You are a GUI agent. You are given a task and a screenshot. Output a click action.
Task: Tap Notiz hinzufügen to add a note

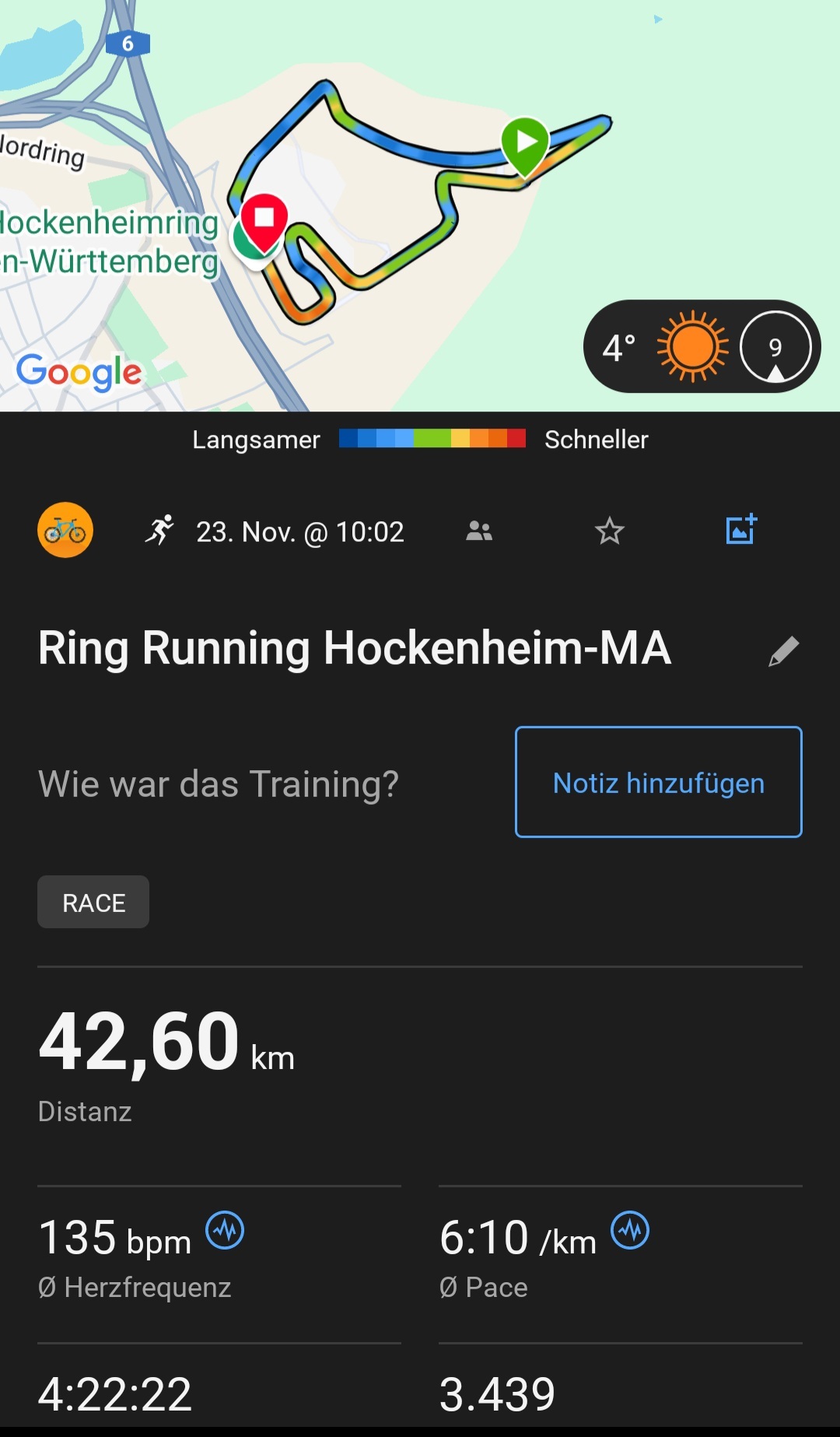(658, 783)
